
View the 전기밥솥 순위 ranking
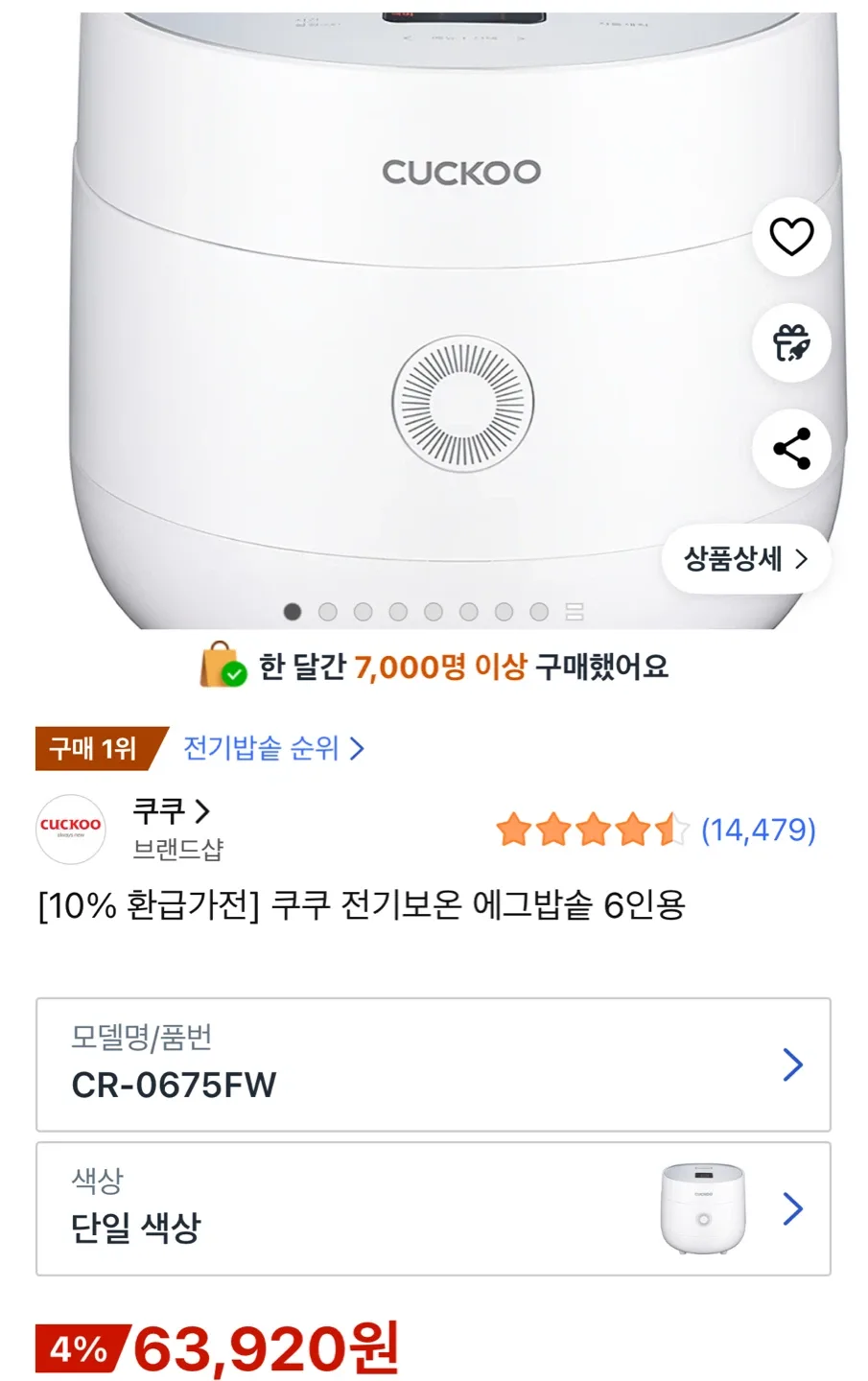point(273,748)
